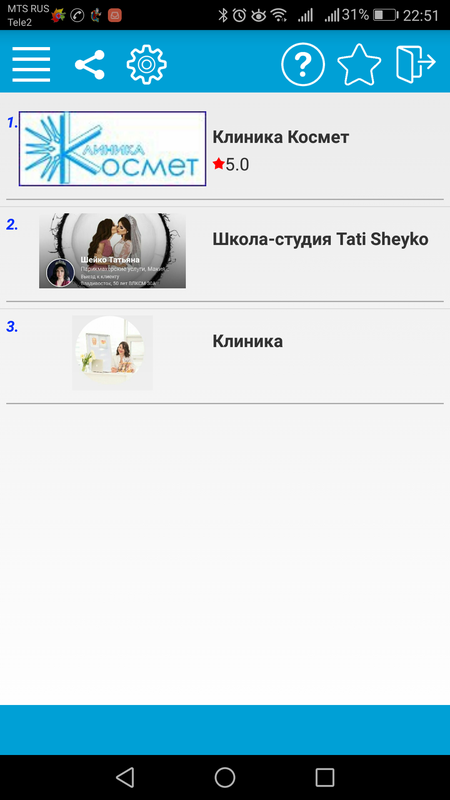Image resolution: width=450 pixels, height=800 pixels.
Task: Open help with the question mark icon
Action: [x=303, y=64]
